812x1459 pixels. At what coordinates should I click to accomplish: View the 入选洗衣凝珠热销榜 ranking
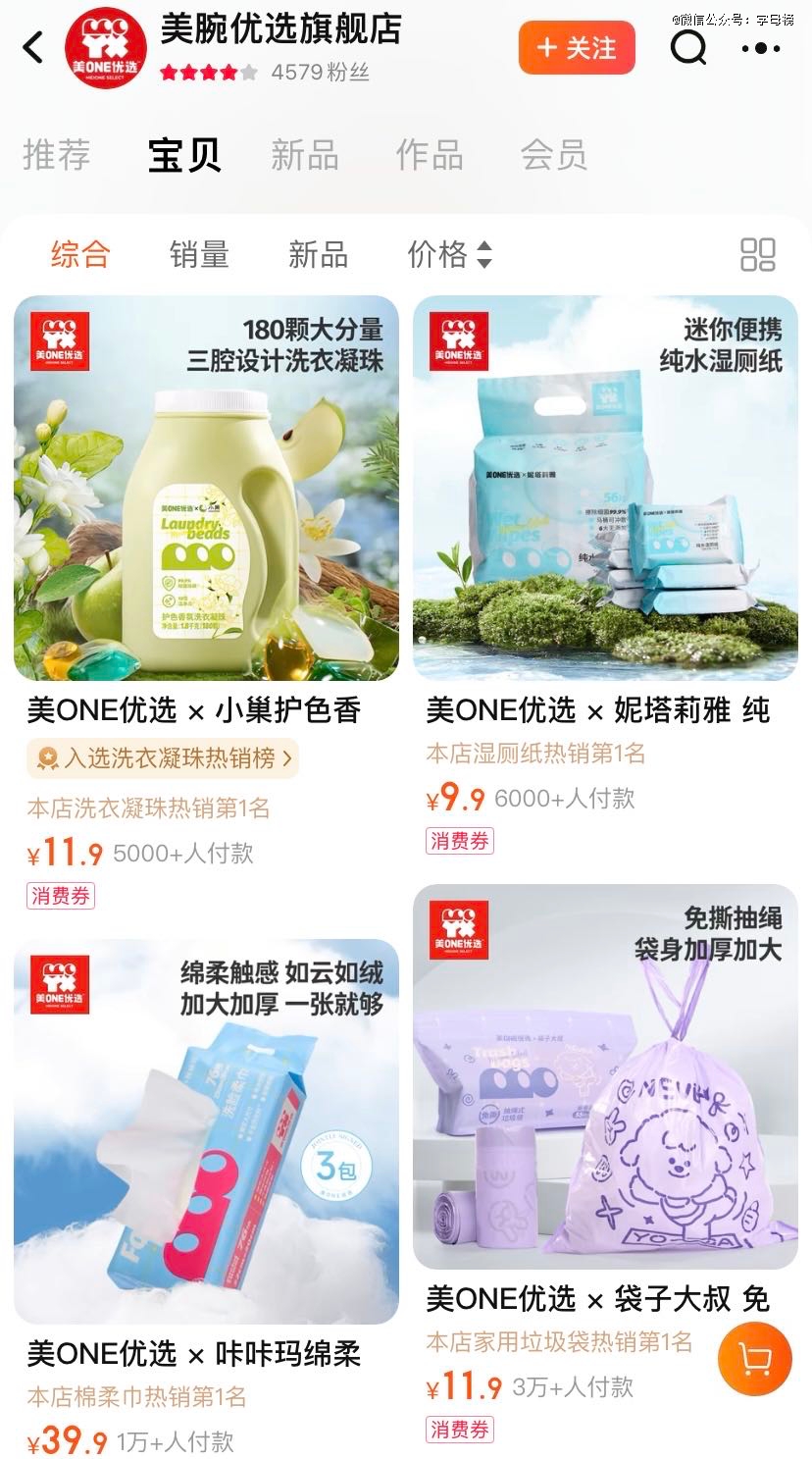point(163,758)
